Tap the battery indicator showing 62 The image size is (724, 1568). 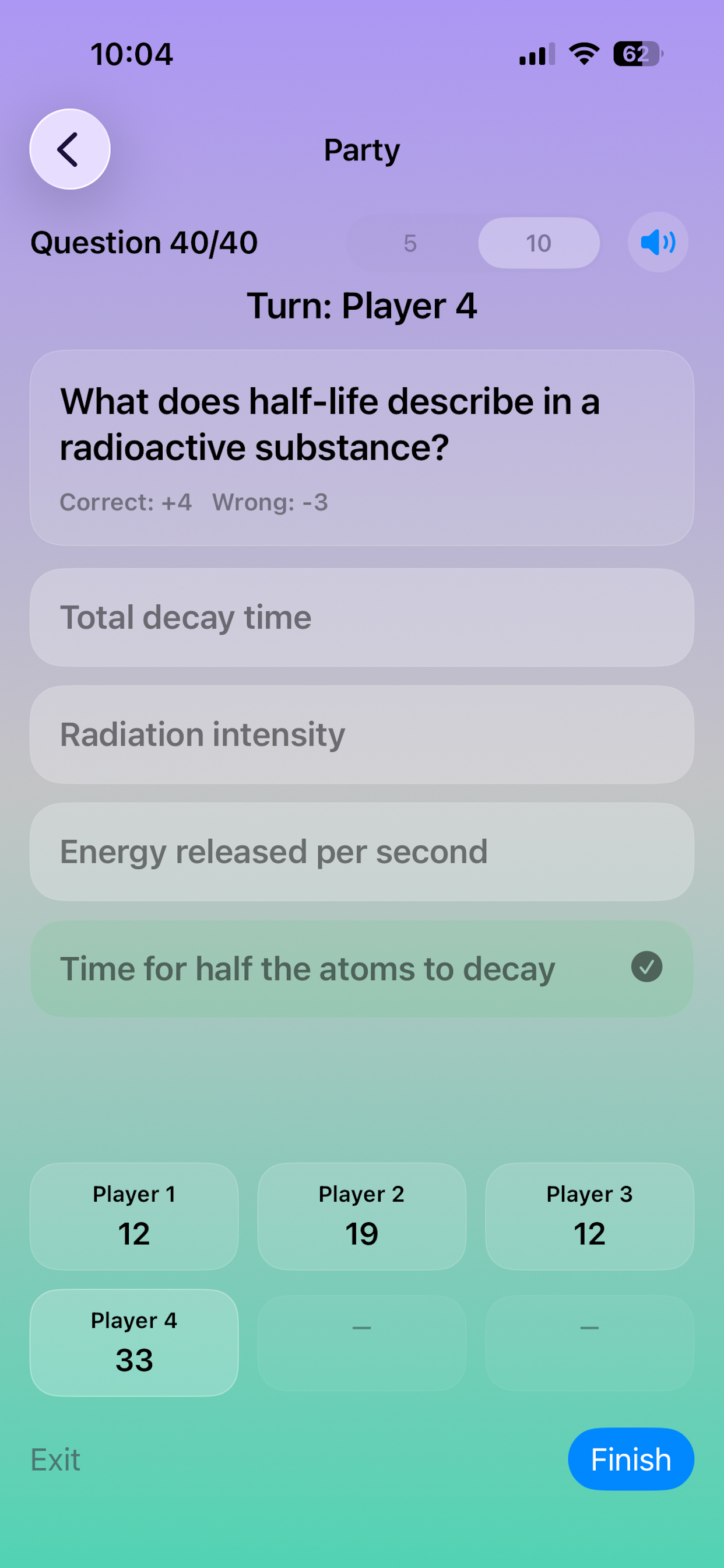tap(635, 54)
